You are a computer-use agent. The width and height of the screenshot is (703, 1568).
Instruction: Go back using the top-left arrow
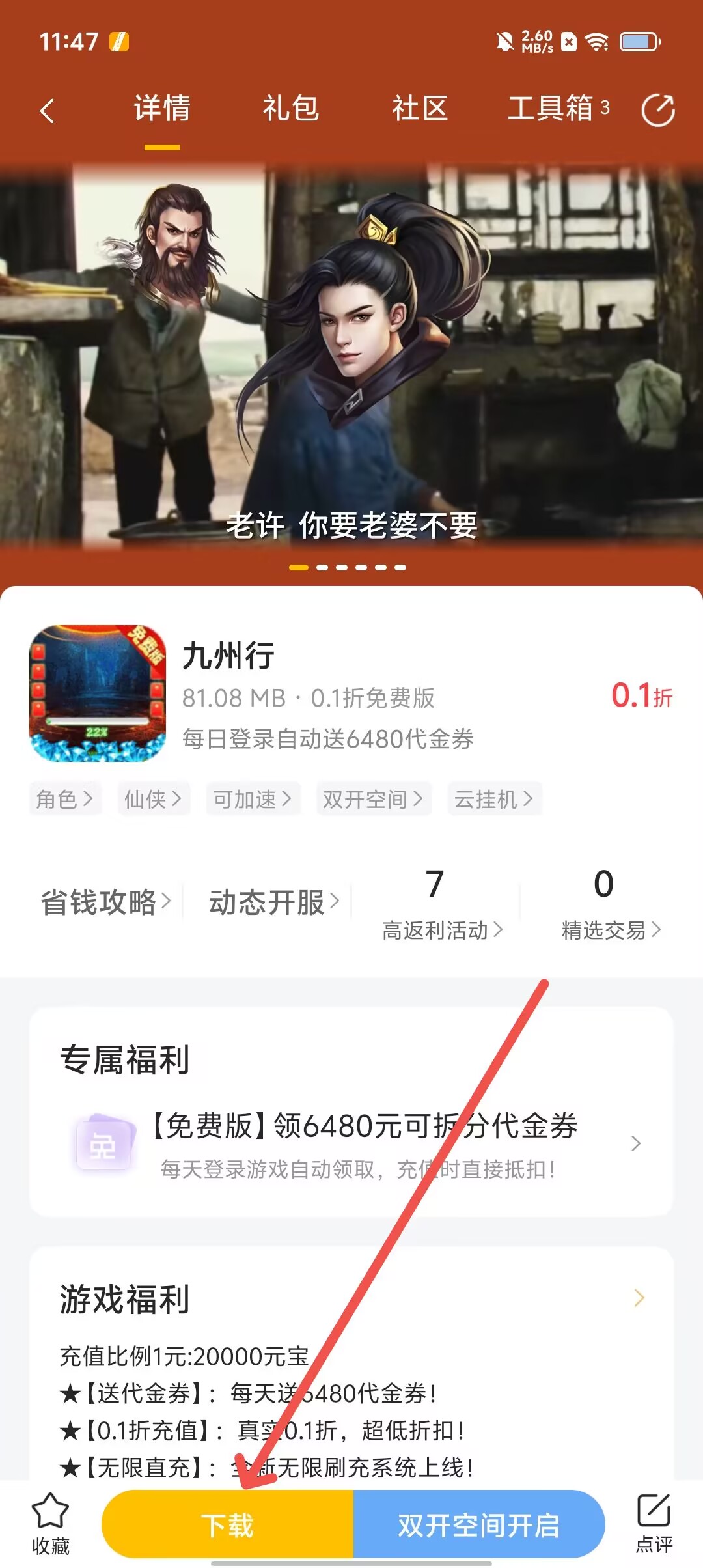pos(47,111)
